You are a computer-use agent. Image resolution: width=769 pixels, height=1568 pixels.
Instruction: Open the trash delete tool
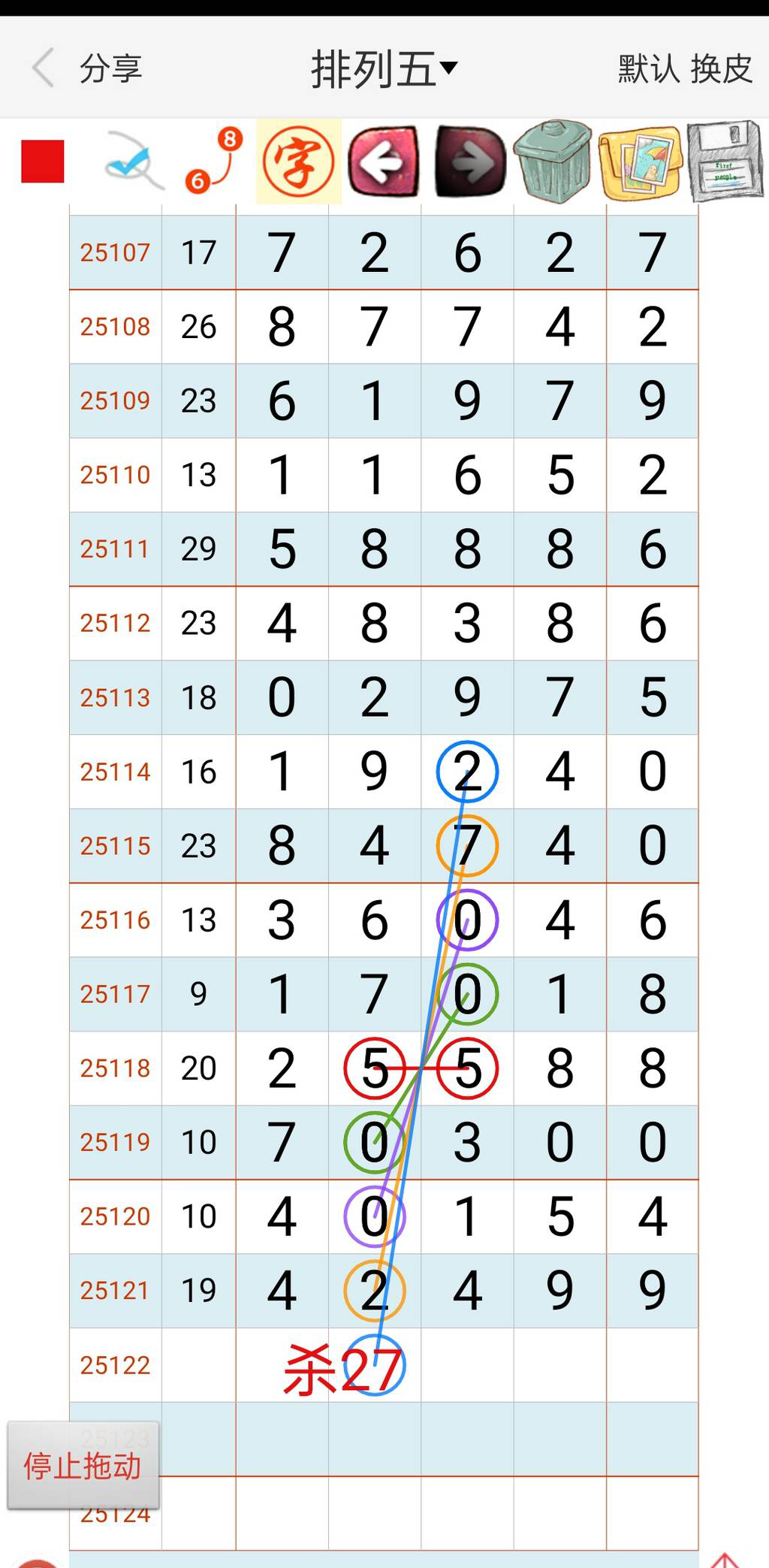tap(553, 162)
